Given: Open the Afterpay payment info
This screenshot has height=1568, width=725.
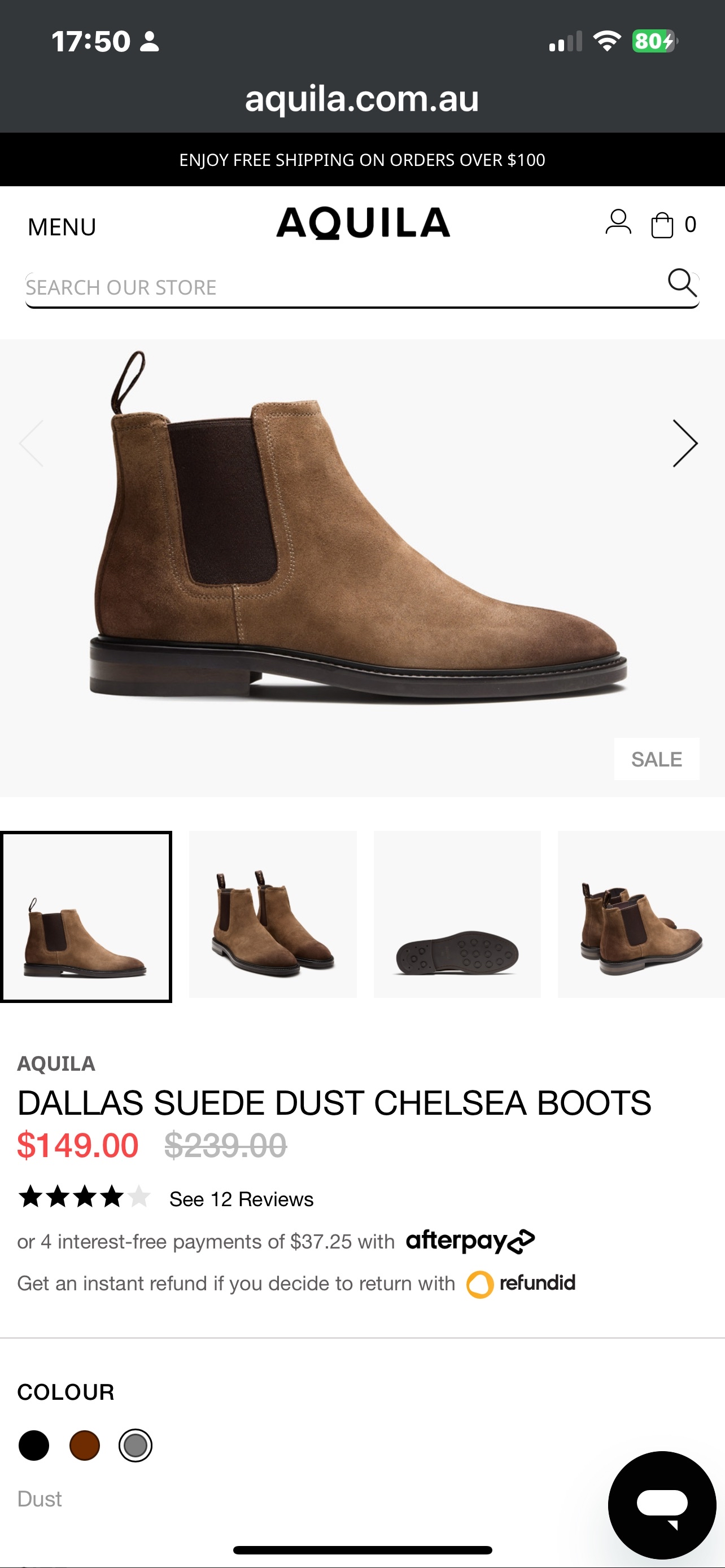Looking at the screenshot, I should [x=470, y=1241].
